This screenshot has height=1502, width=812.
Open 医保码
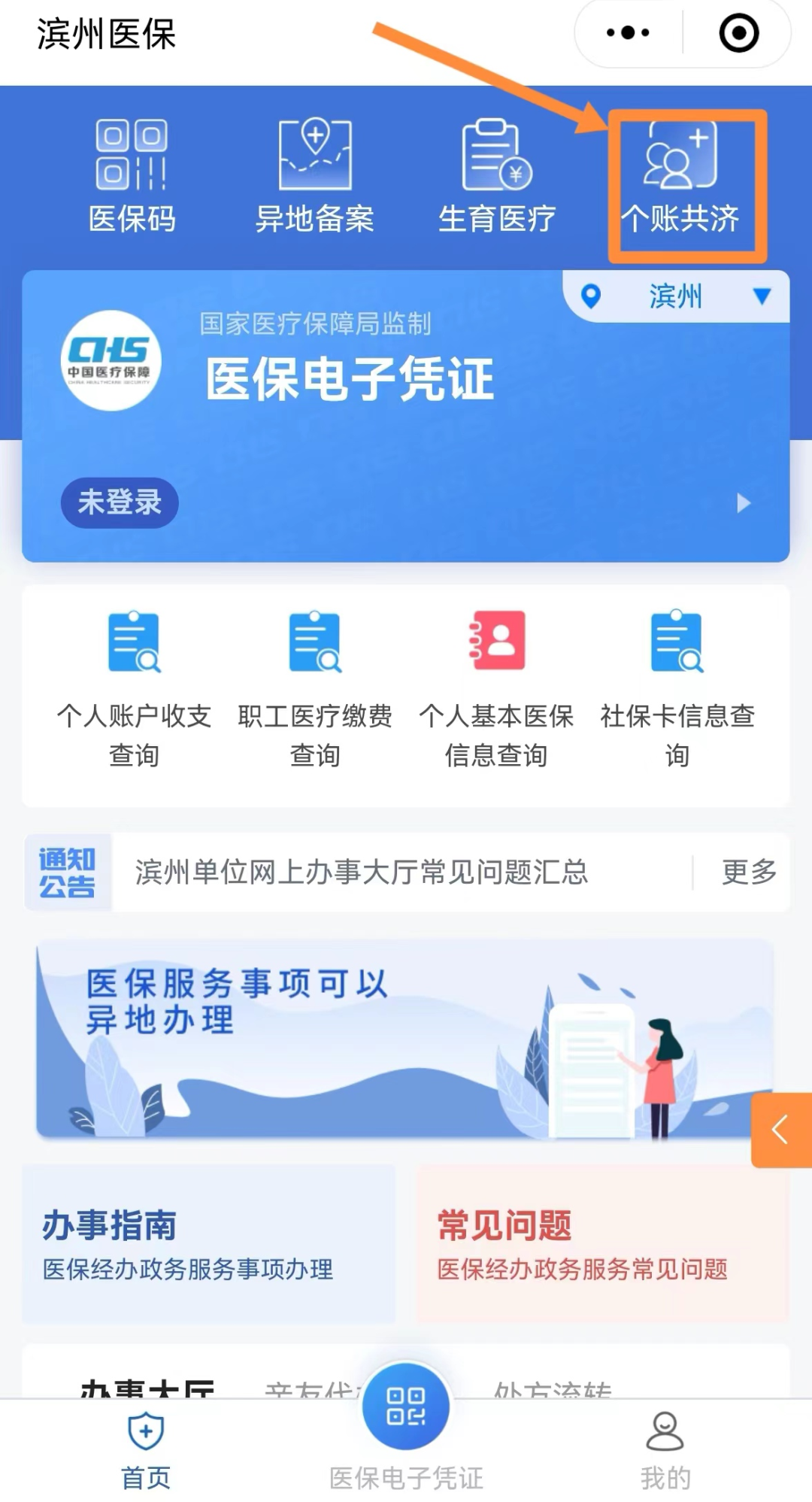pos(132,177)
